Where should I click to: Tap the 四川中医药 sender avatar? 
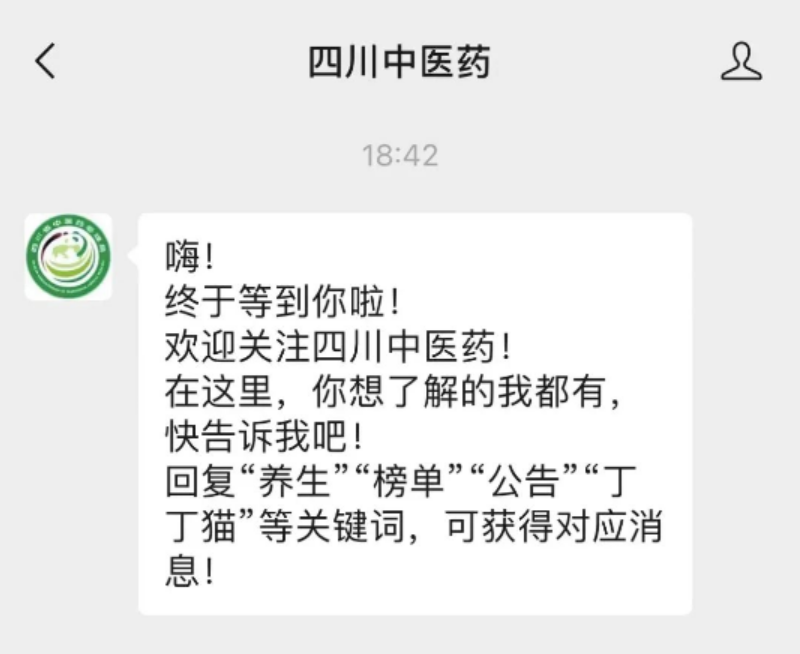point(68,257)
